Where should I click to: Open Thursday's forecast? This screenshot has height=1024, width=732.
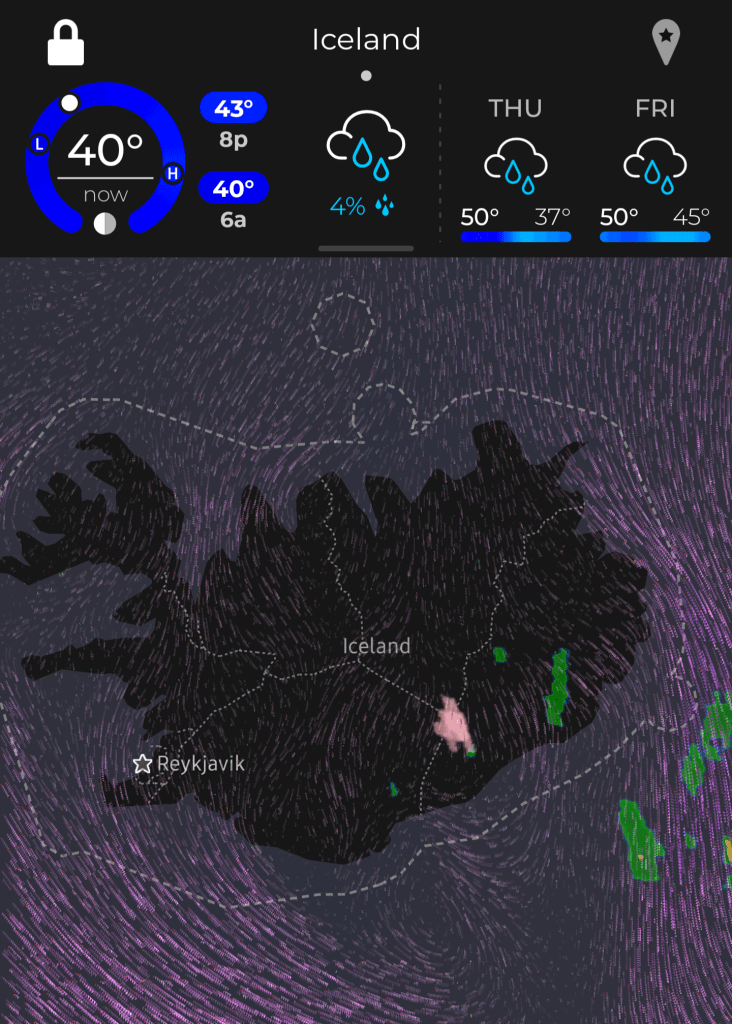pos(515,165)
